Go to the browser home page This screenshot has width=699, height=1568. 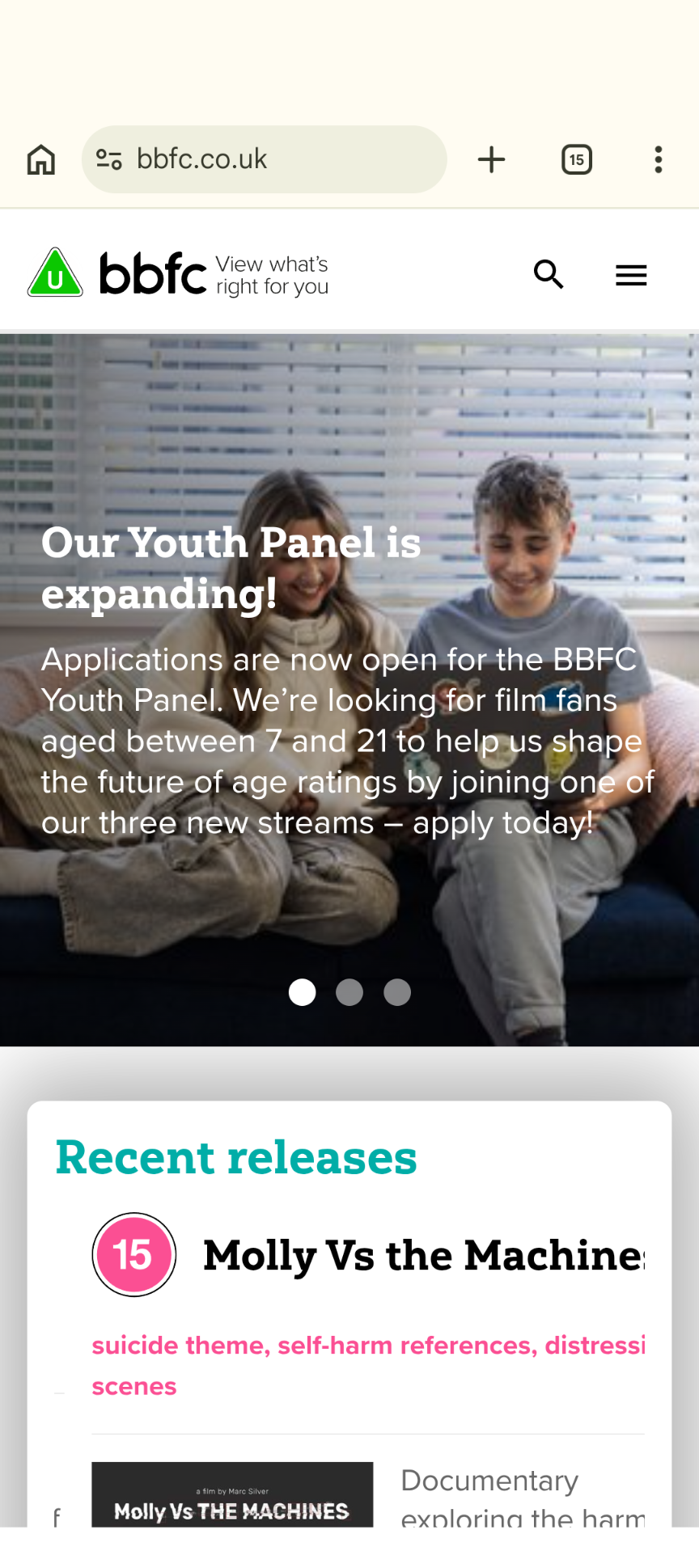click(x=41, y=159)
